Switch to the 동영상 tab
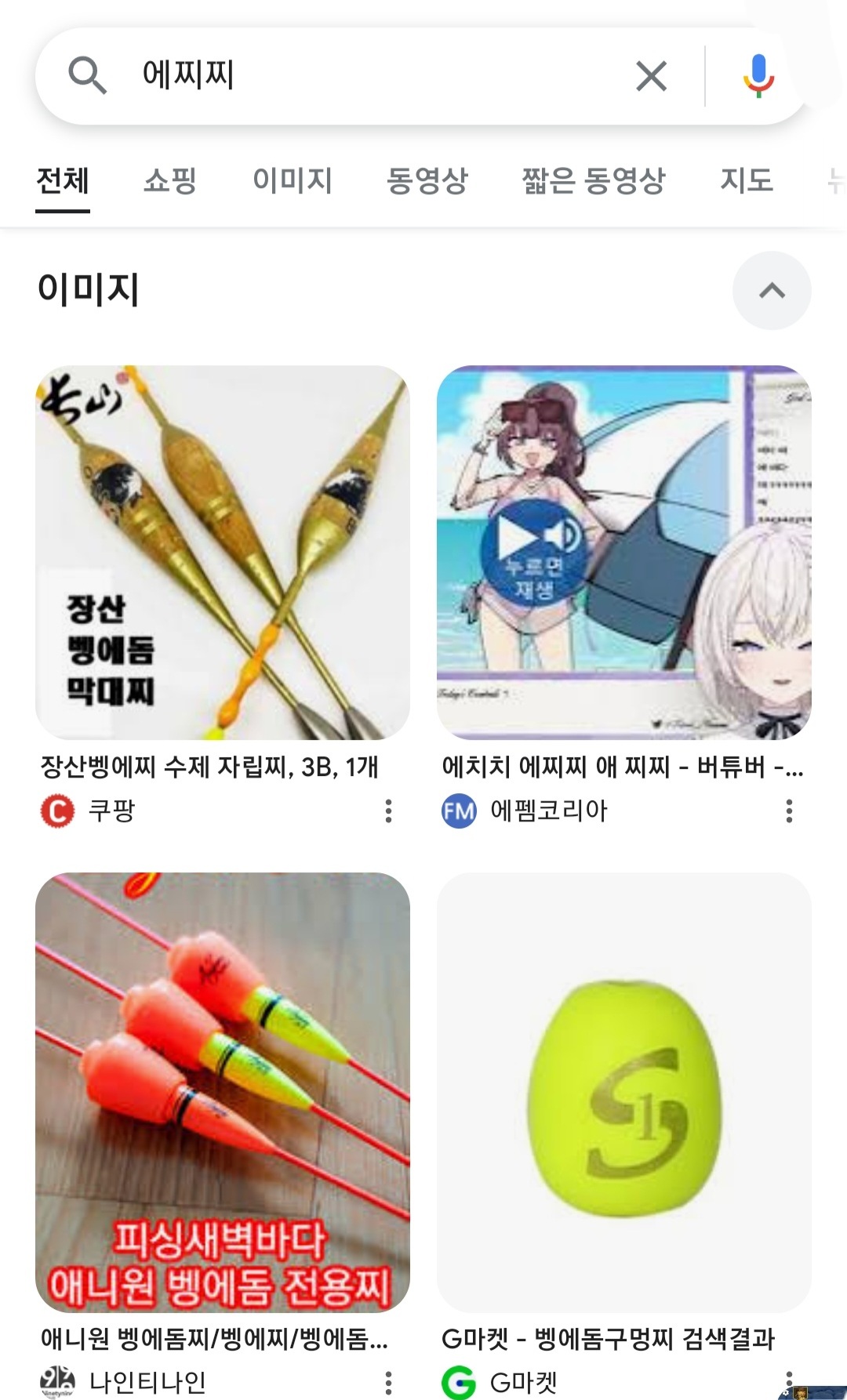Image resolution: width=847 pixels, height=1400 pixels. click(427, 181)
